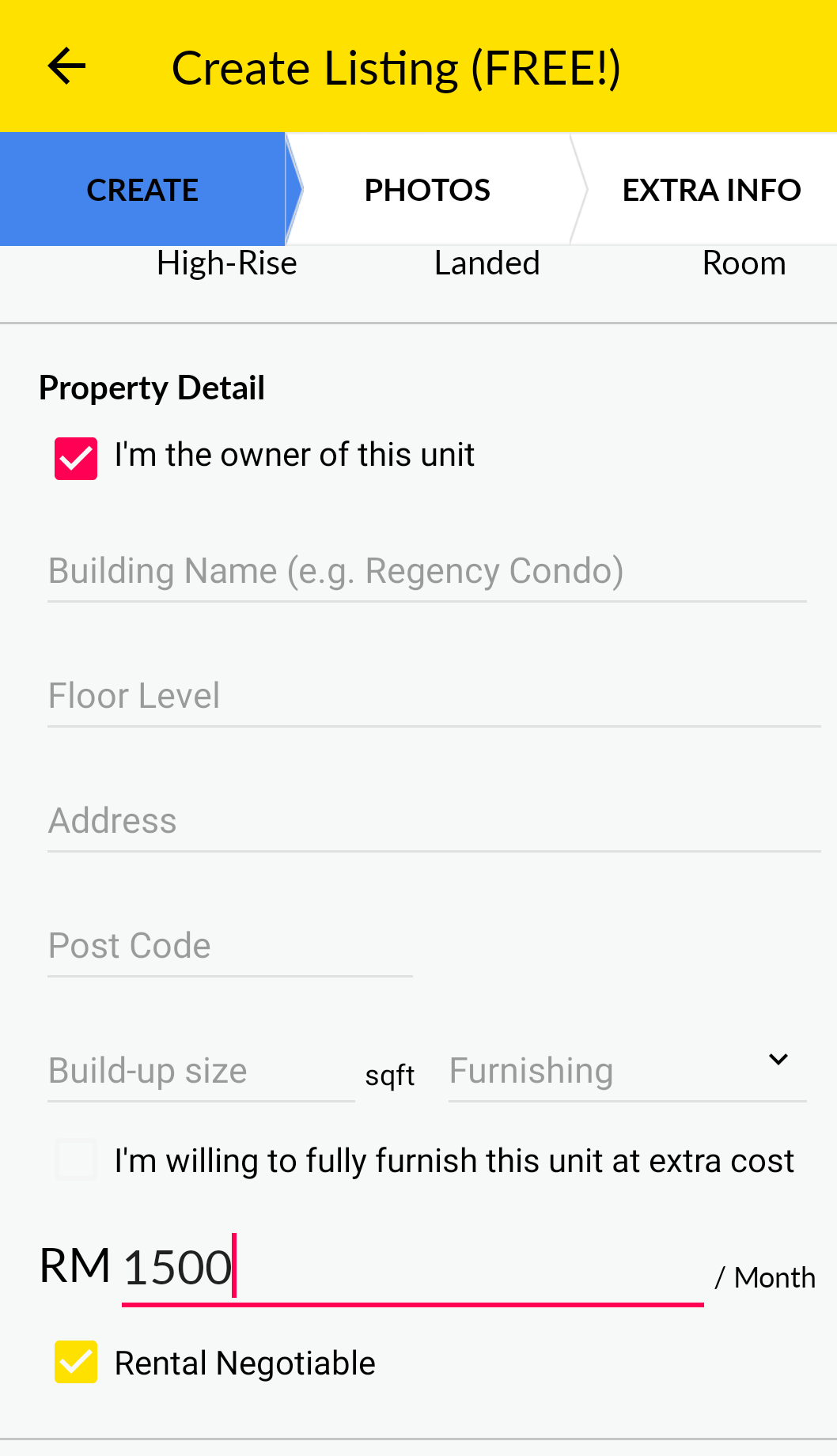Check willing to fully furnish at extra cost
The image size is (837, 1456).
[76, 1160]
